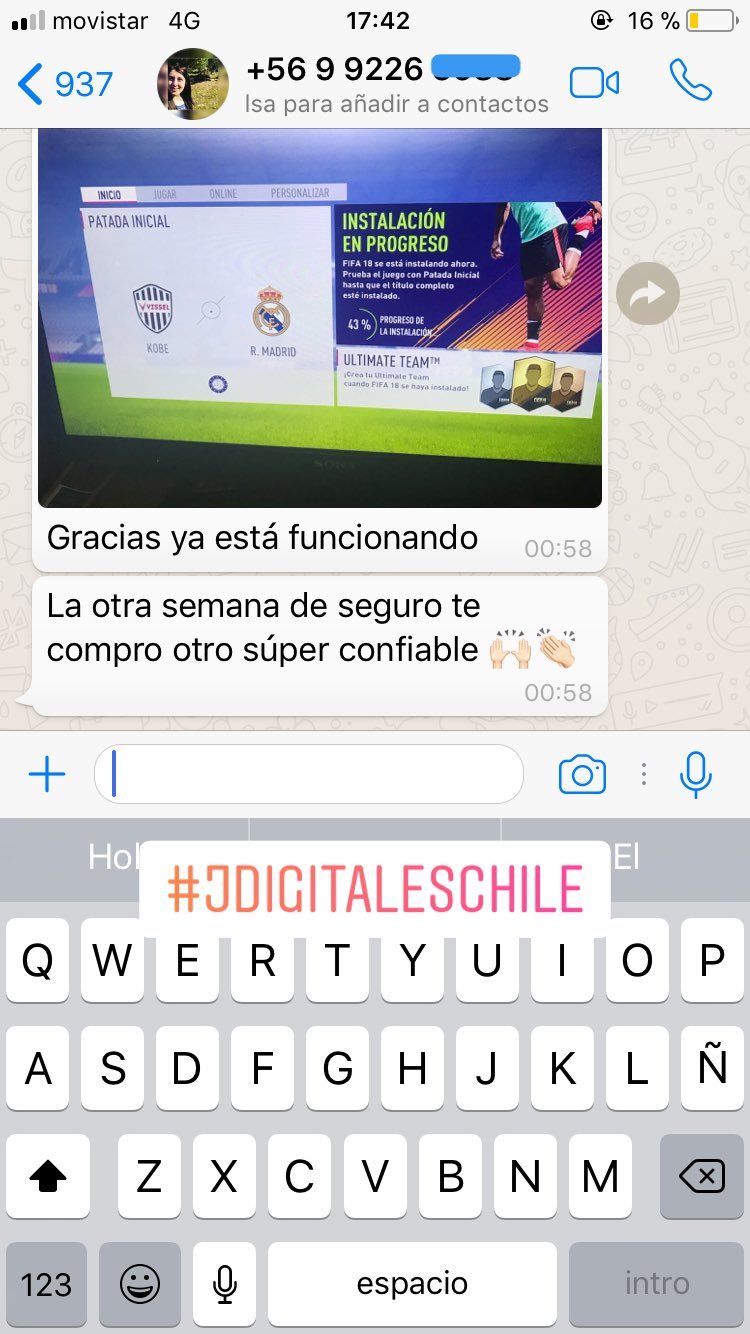This screenshot has width=750, height=1334.
Task: Forward the FIFA 18 installation photo
Action: click(x=648, y=293)
